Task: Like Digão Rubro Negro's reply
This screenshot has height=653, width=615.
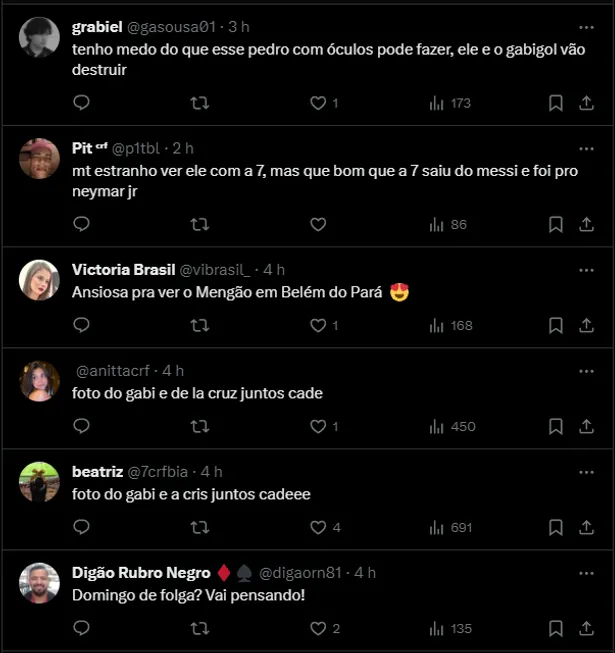Action: click(x=318, y=628)
